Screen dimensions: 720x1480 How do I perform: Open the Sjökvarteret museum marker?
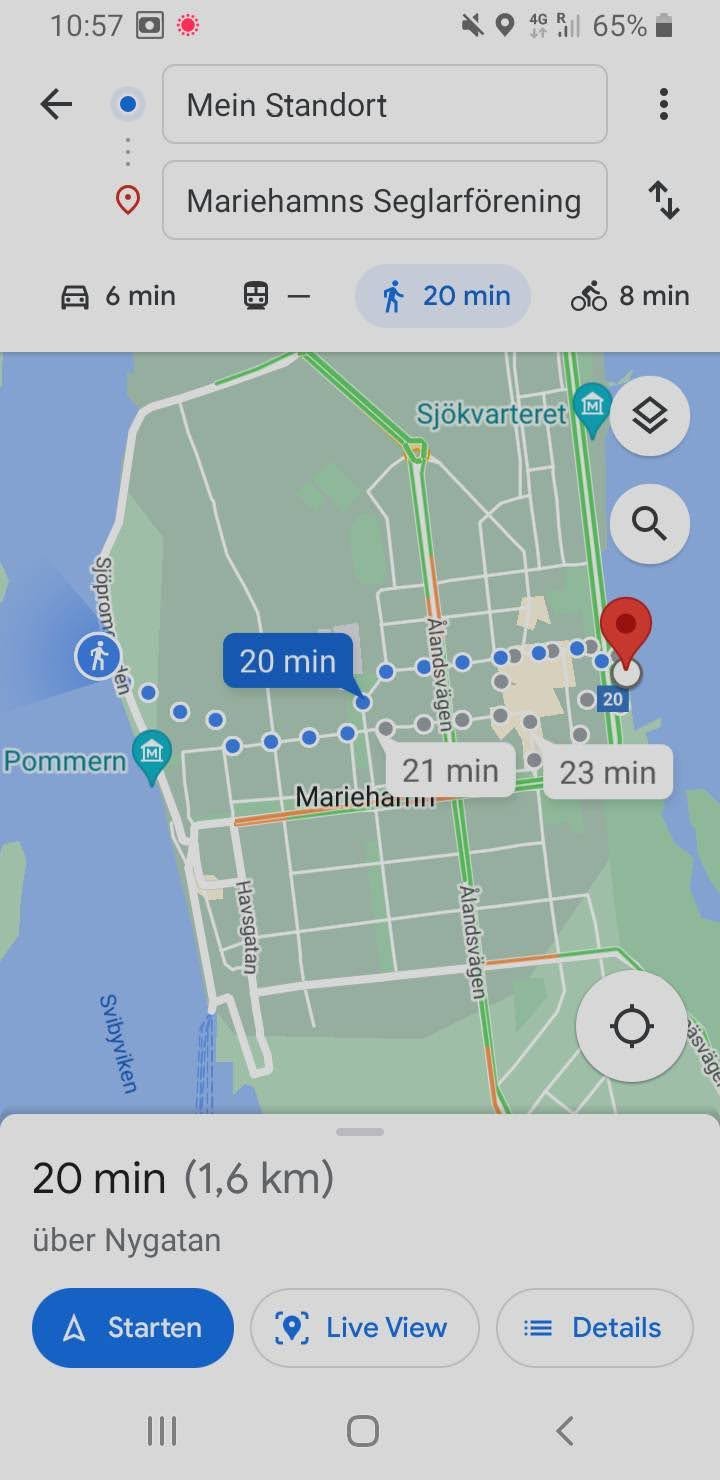594,408
